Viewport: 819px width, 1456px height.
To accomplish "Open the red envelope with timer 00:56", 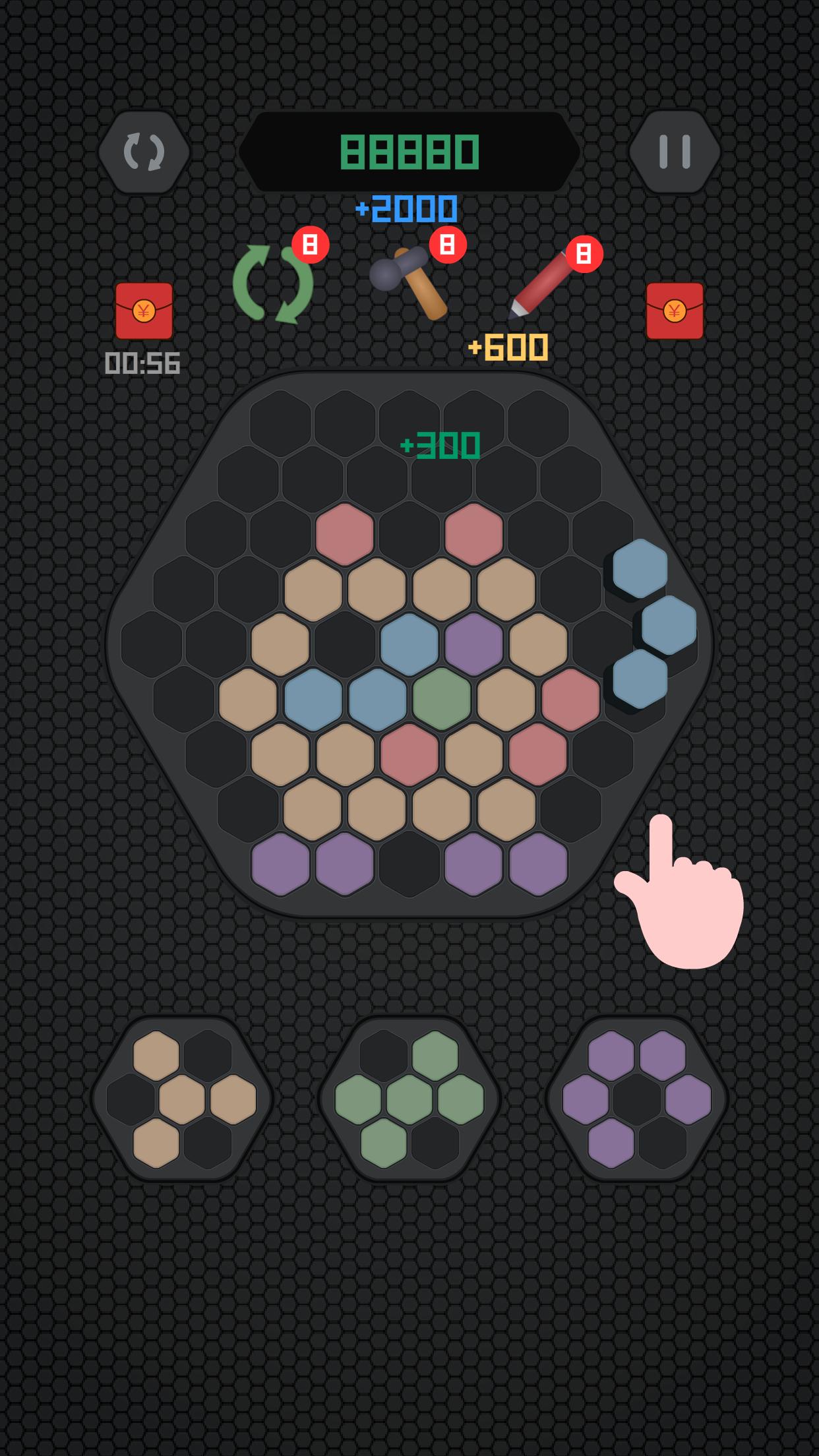I will [x=144, y=311].
